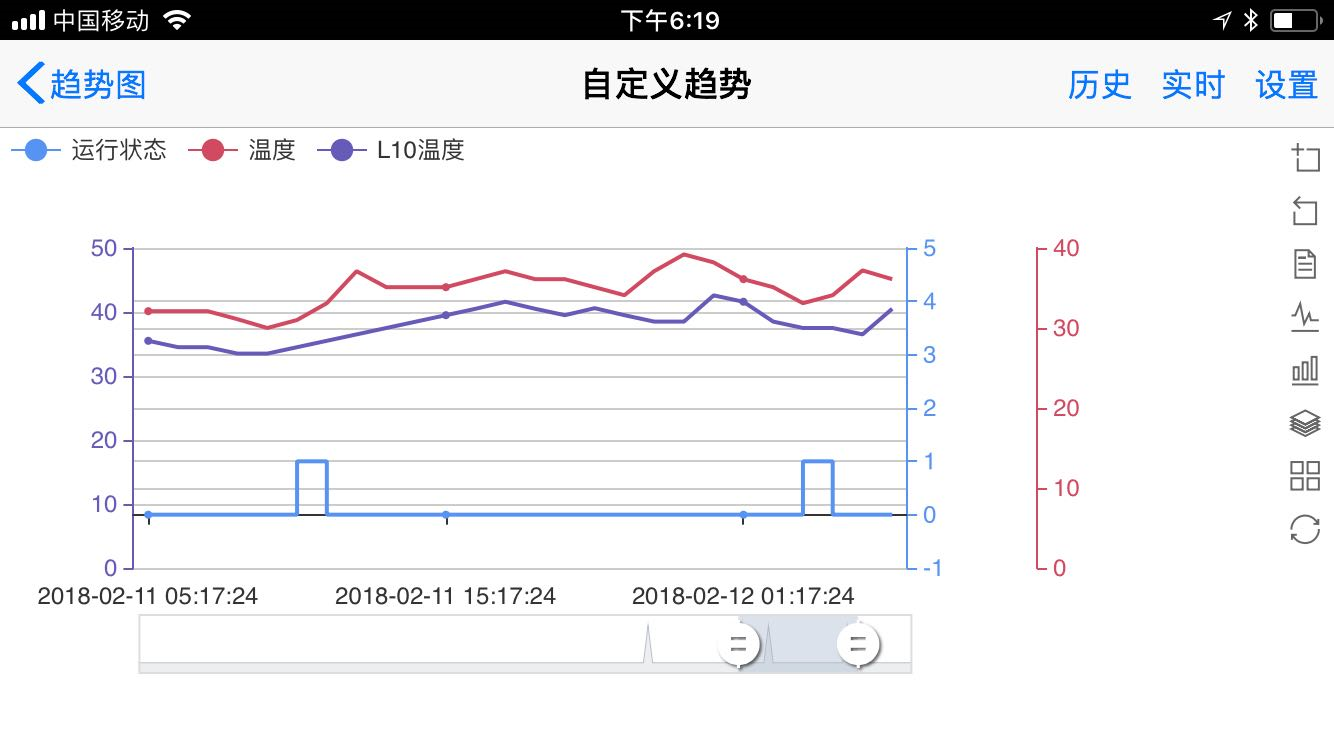Switch chart to stacked mode

1305,423
